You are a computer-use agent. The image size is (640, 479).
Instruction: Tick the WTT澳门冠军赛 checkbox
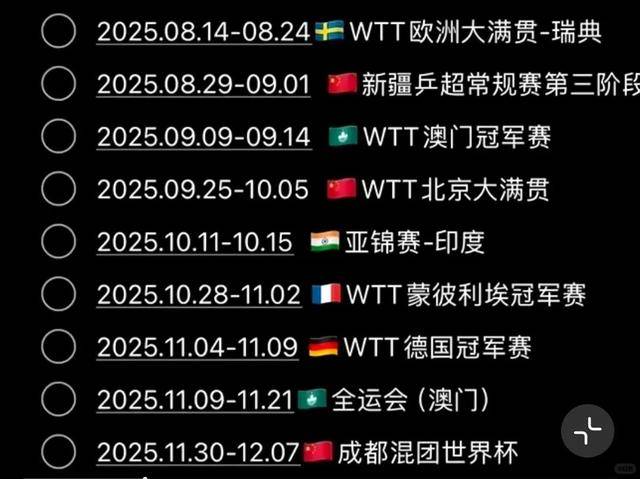tap(59, 136)
